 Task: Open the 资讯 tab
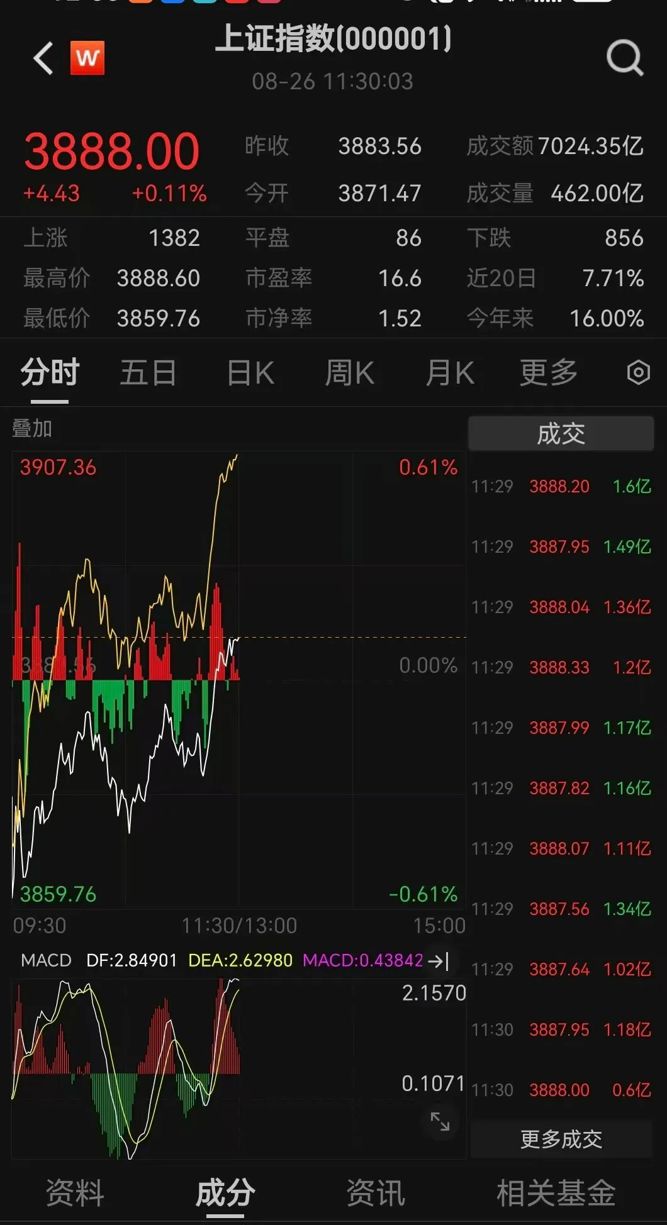[375, 1193]
